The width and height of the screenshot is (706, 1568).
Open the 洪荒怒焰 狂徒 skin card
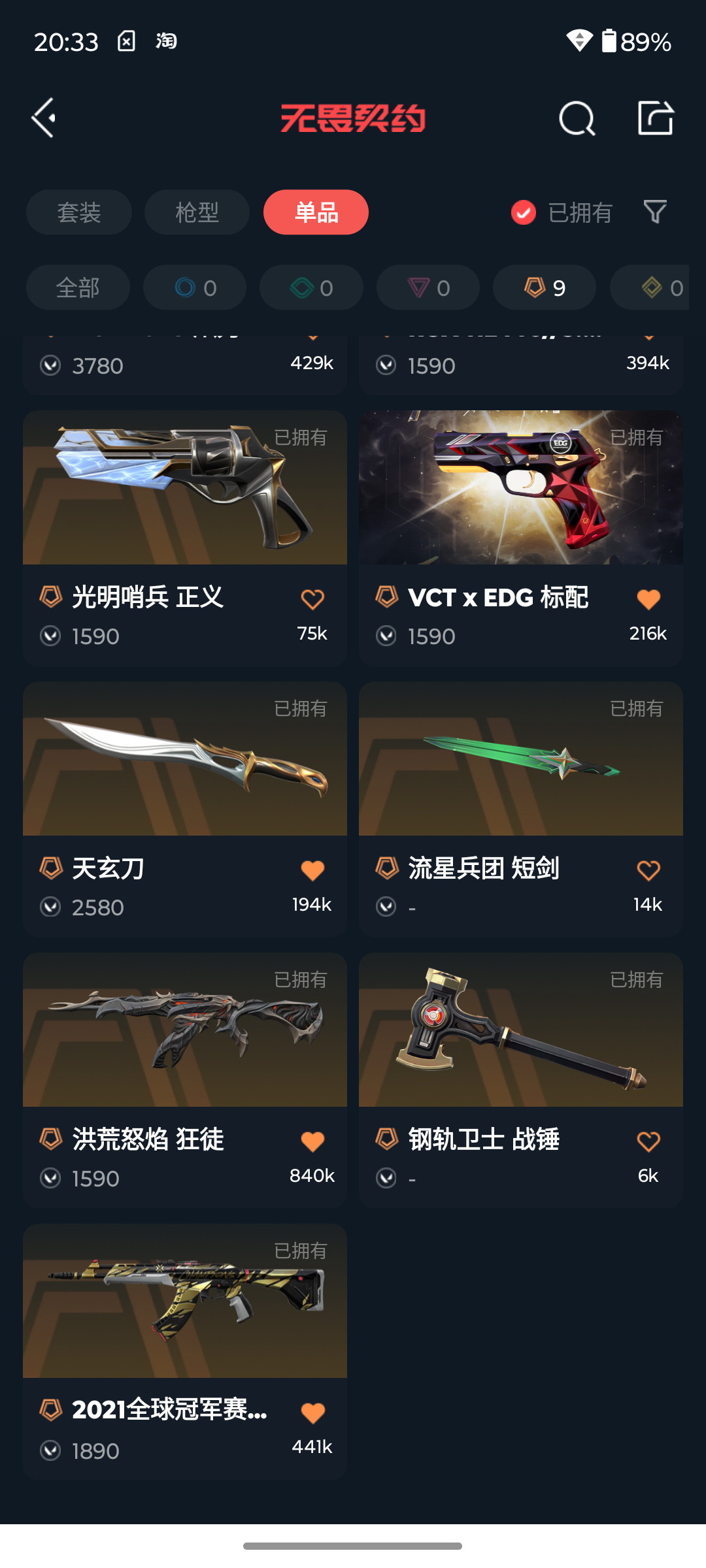(x=185, y=1081)
